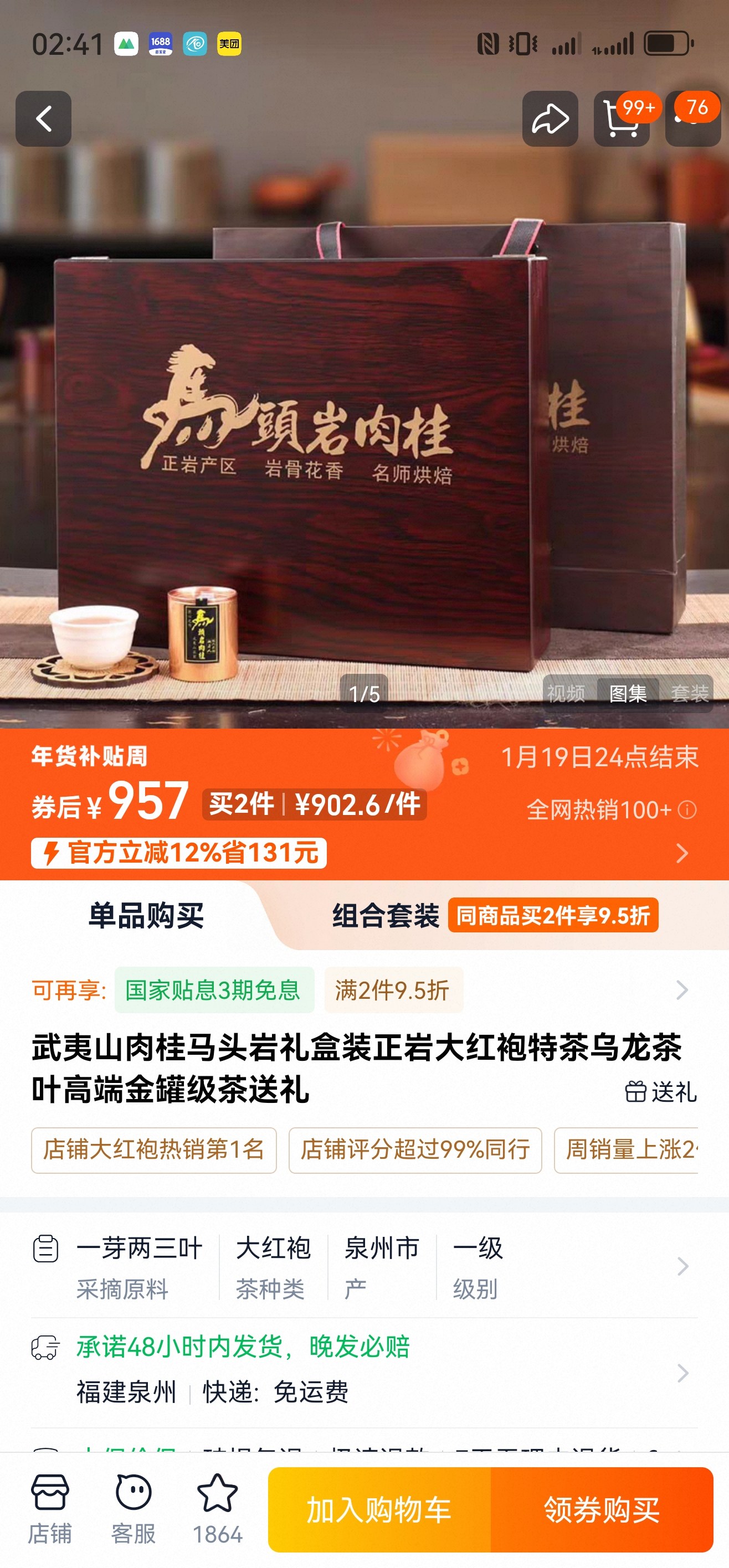
Task: Tap 加入购物车 to add to cart
Action: tap(379, 1509)
